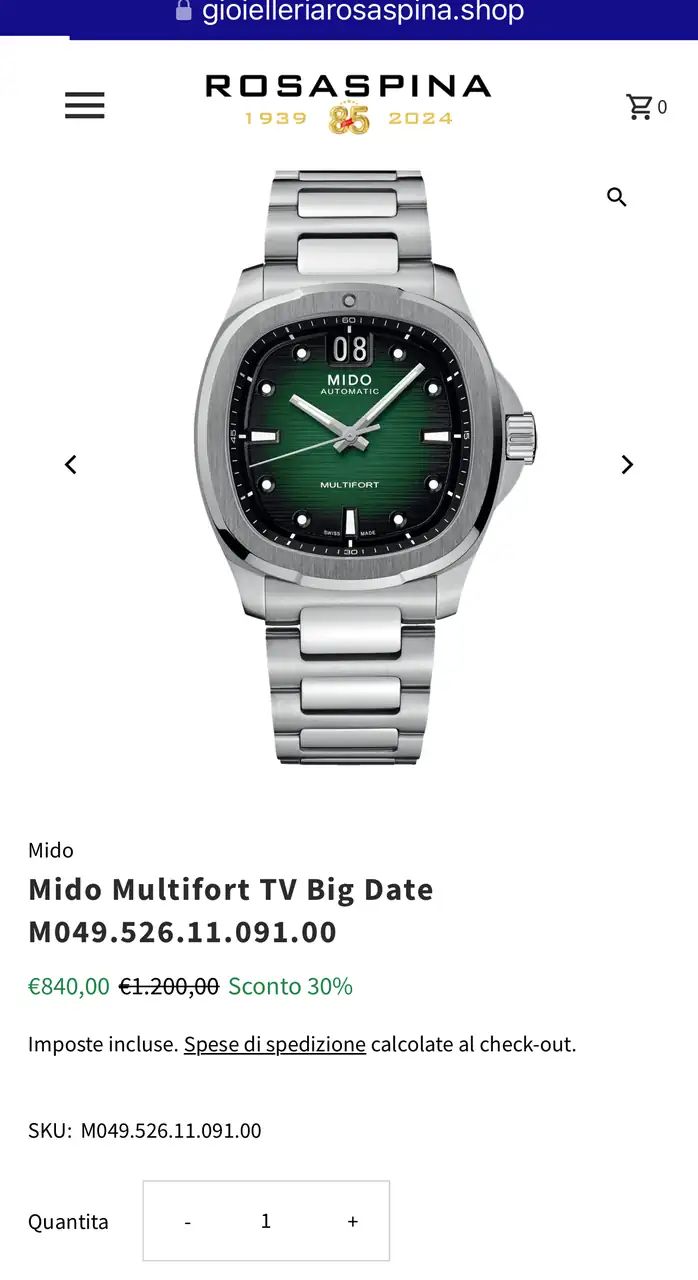Decrease quantity with the minus button

click(x=188, y=1221)
